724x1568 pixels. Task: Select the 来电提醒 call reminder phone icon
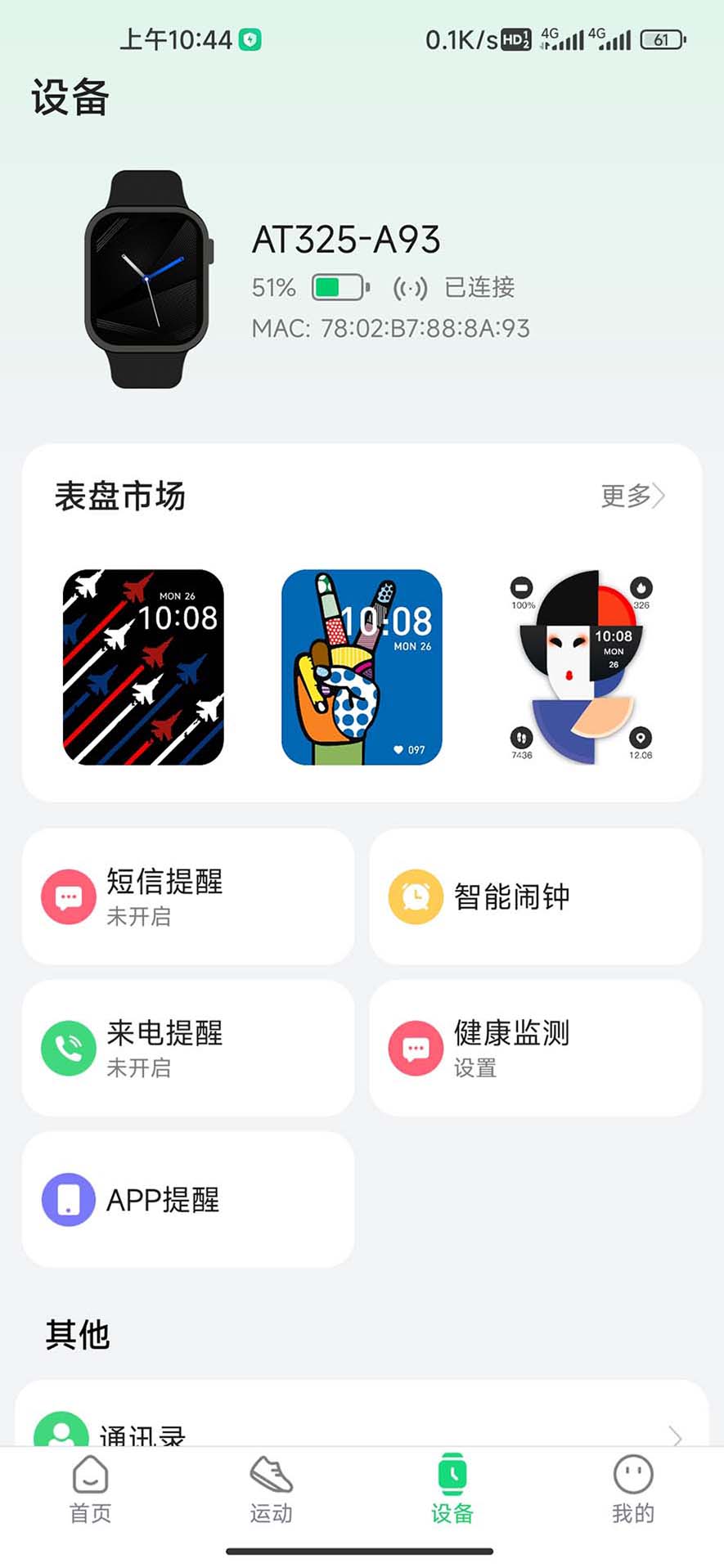click(x=69, y=1048)
